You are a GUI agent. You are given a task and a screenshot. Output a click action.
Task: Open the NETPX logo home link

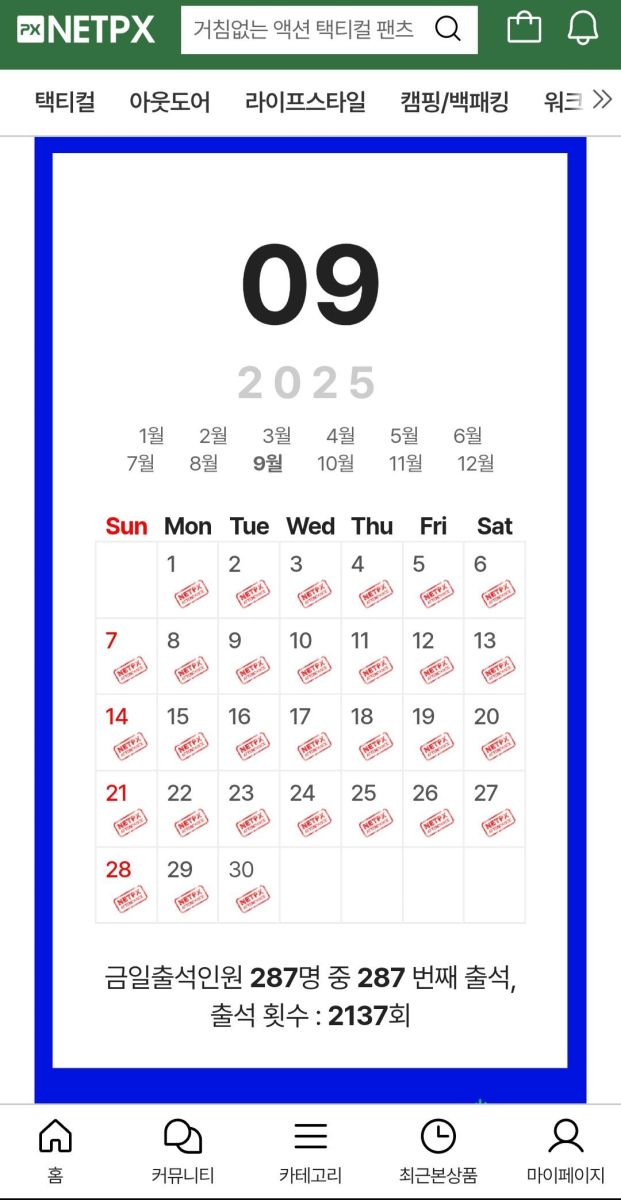(86, 30)
